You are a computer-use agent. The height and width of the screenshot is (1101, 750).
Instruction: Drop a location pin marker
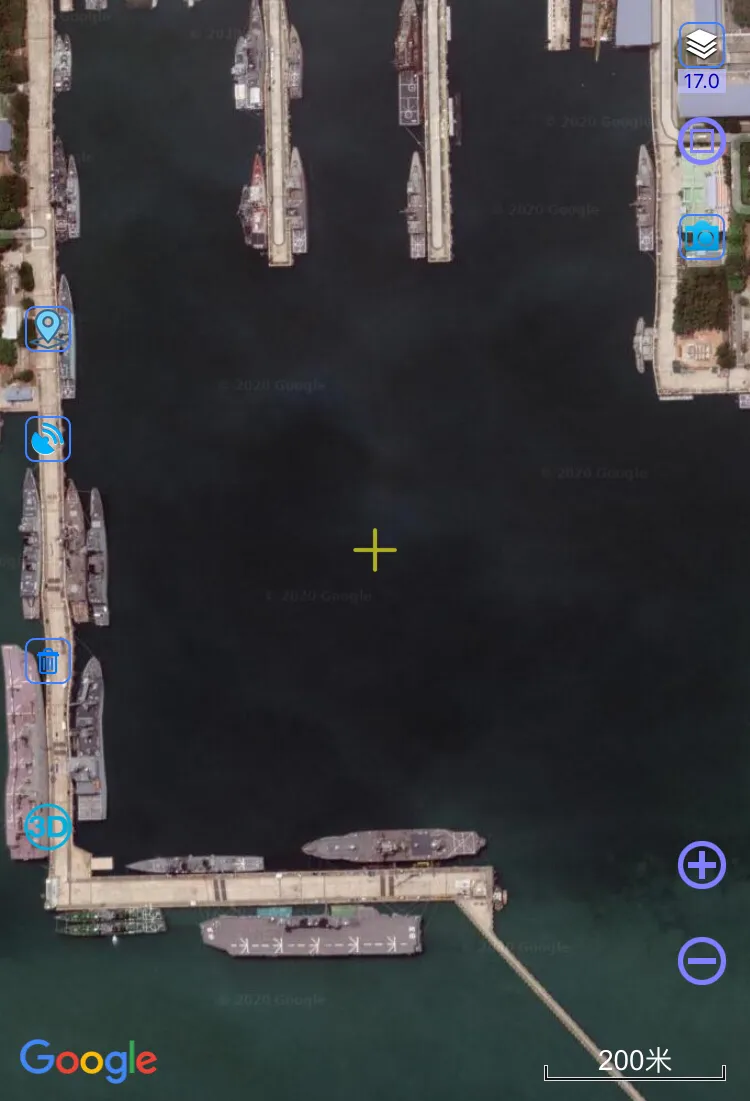[x=48, y=329]
